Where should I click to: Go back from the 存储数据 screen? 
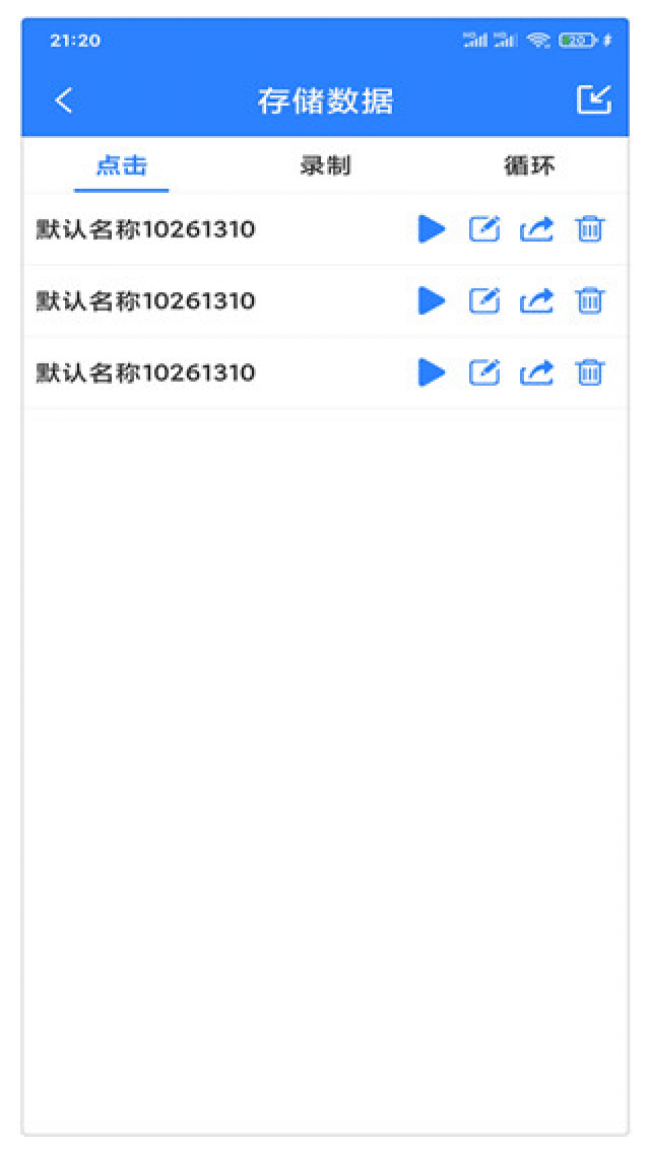[64, 101]
